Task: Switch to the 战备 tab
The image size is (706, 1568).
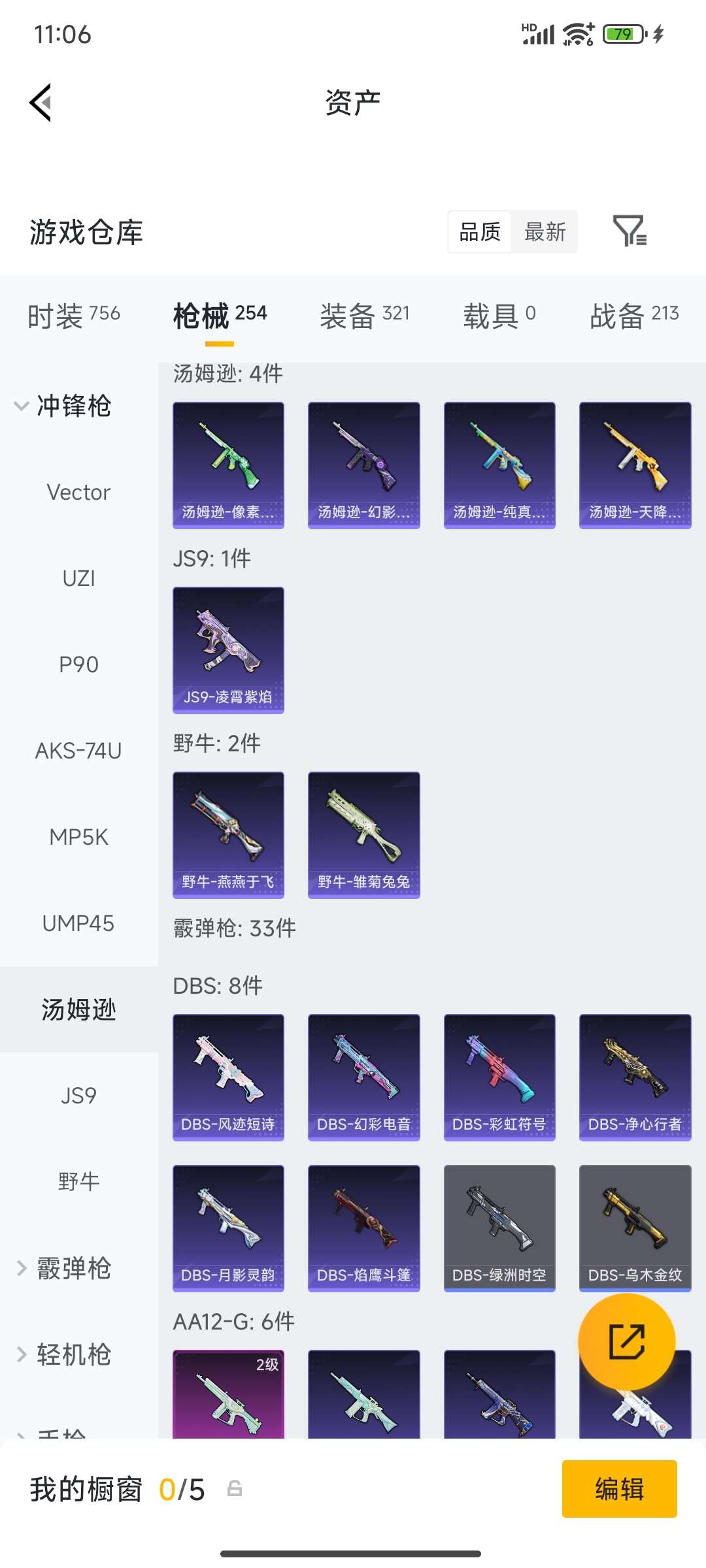Action: click(x=633, y=316)
